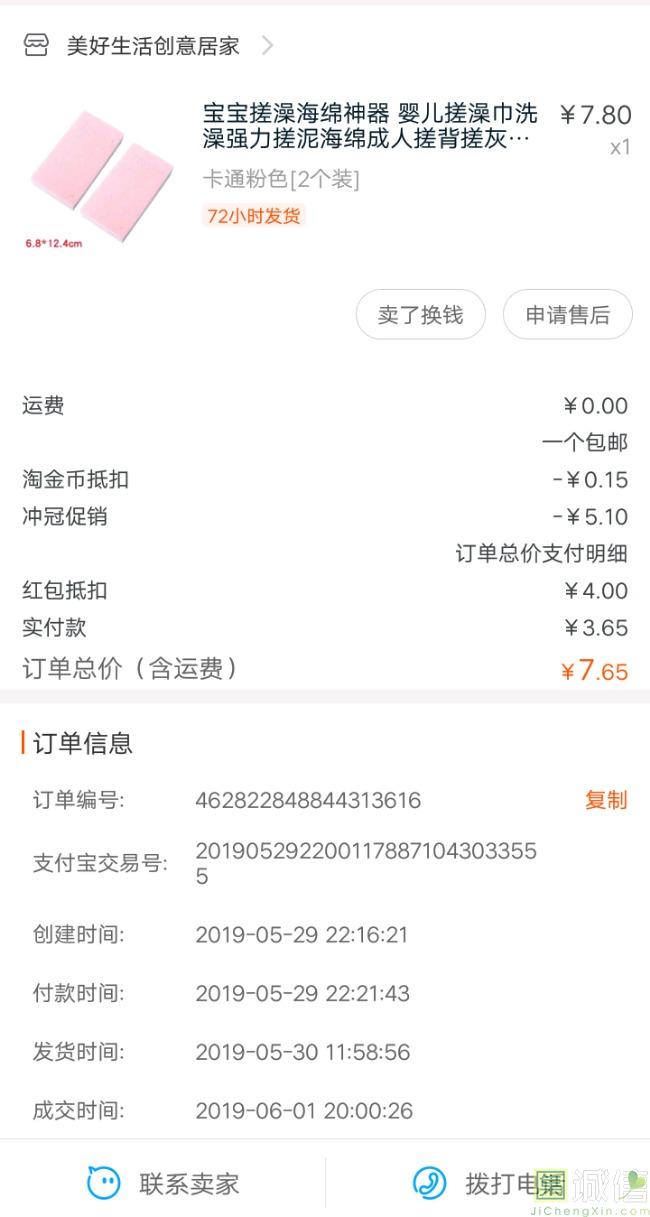This screenshot has height=1217, width=650.
Task: Copy the order number with 复制
Action: [605, 800]
